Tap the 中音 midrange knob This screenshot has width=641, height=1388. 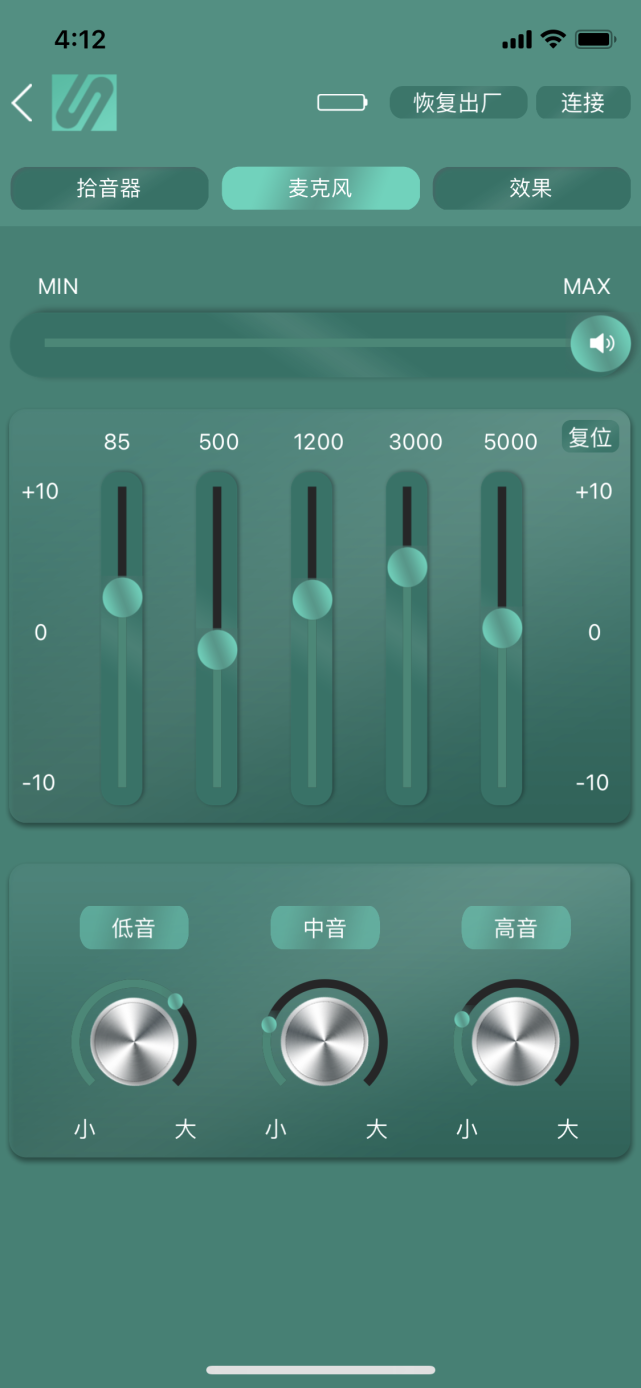click(x=324, y=1040)
